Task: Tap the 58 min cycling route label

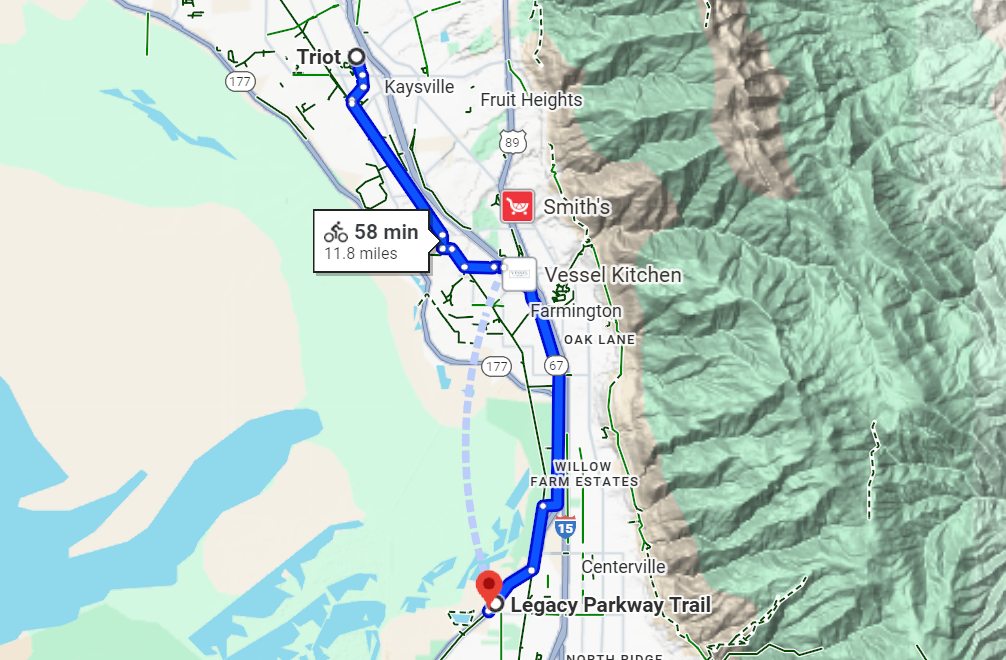Action: (371, 241)
